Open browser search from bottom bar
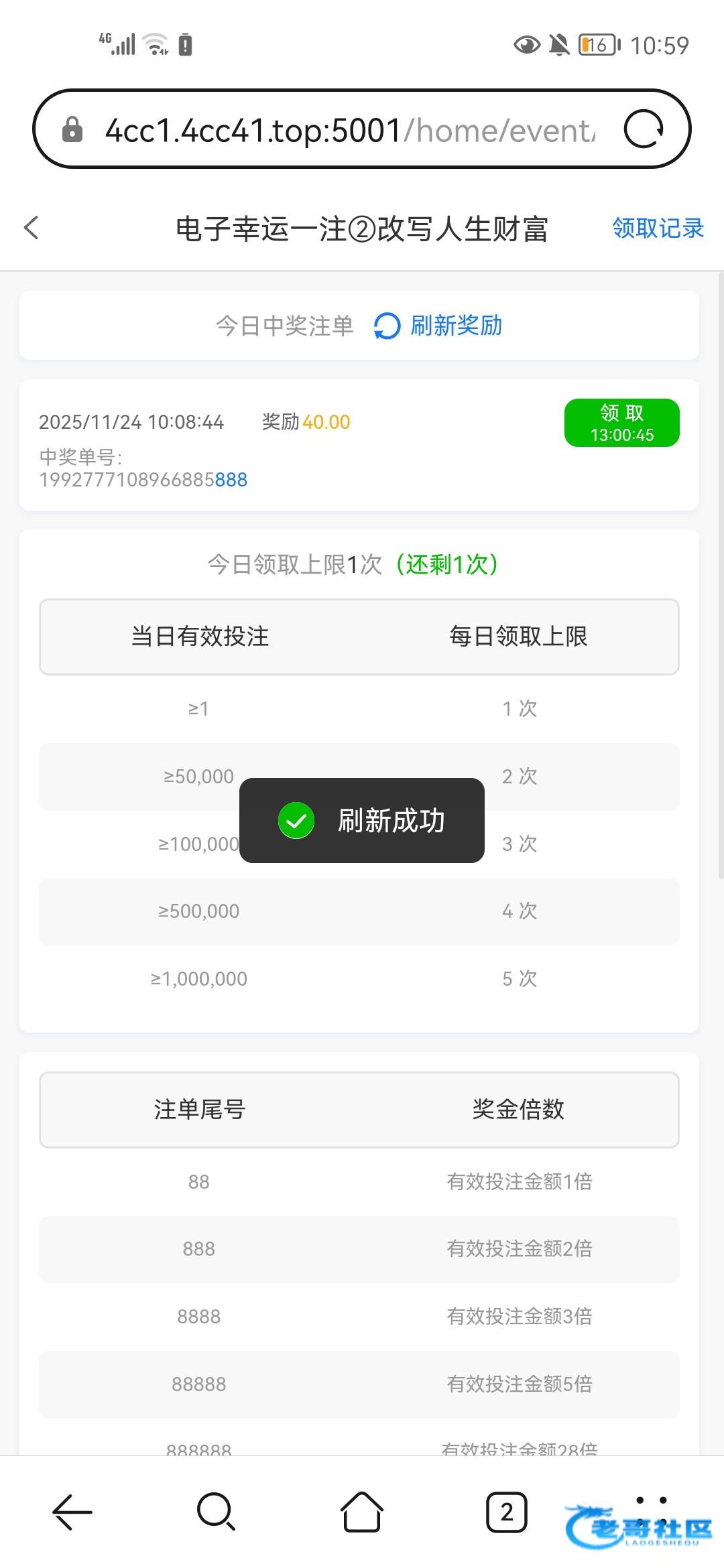This screenshot has height=1568, width=724. [216, 1512]
